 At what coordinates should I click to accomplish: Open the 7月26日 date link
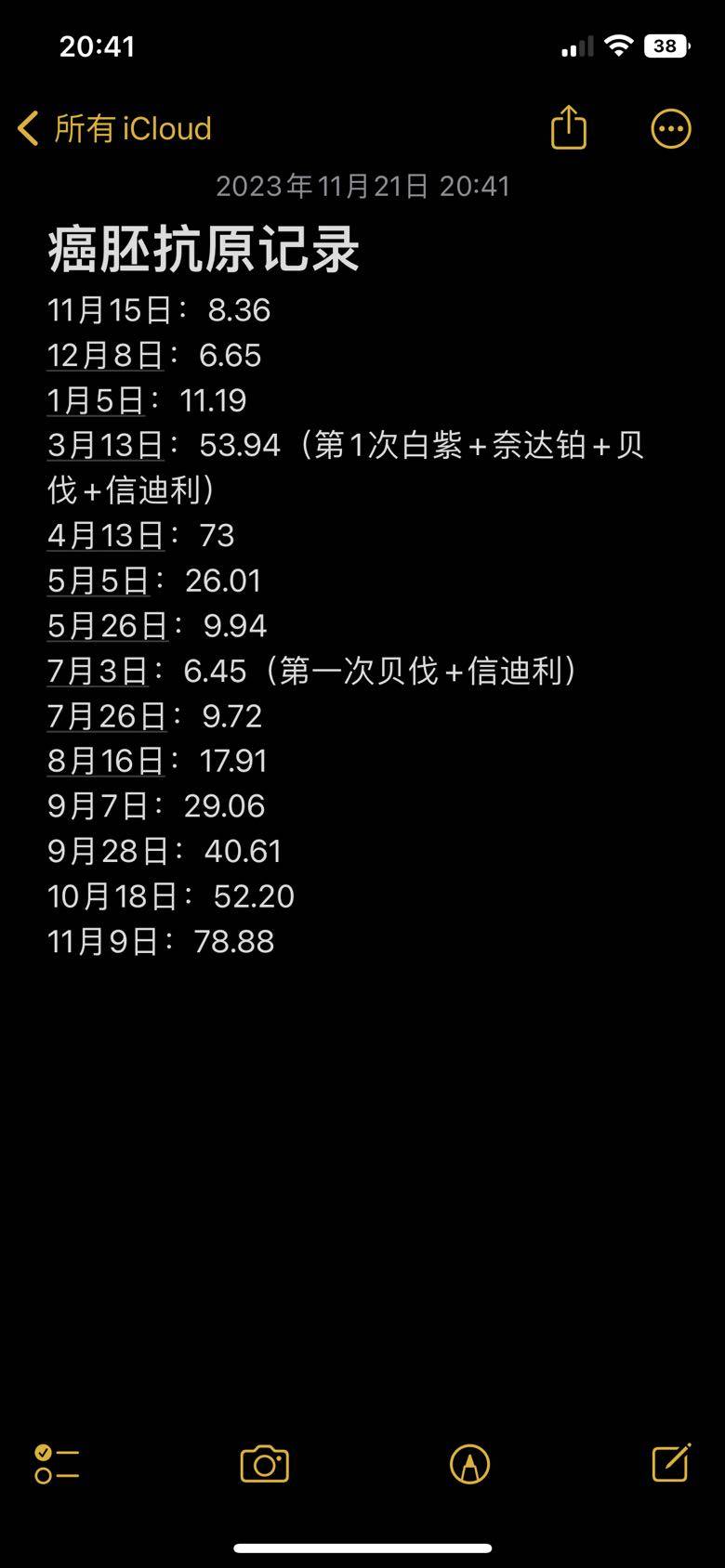pos(107,716)
